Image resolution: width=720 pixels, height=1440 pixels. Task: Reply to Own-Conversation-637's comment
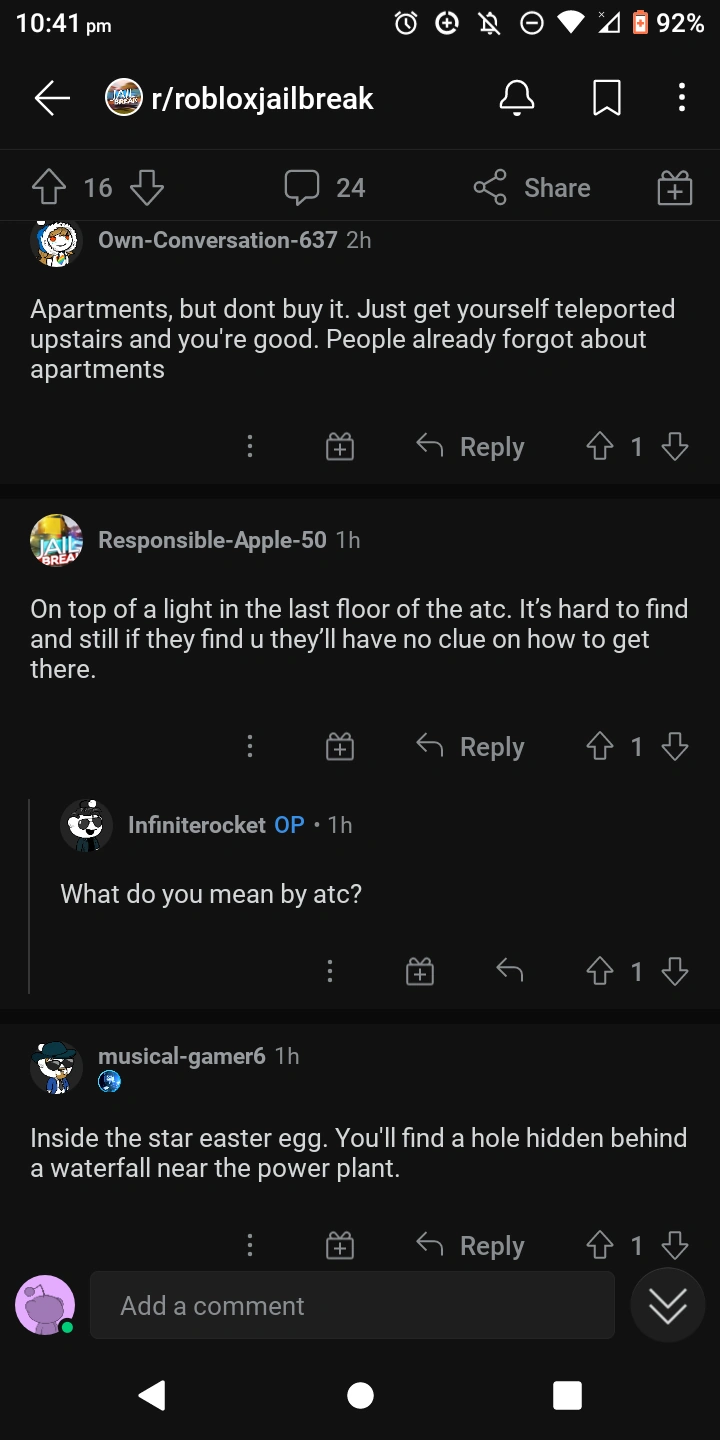[469, 446]
